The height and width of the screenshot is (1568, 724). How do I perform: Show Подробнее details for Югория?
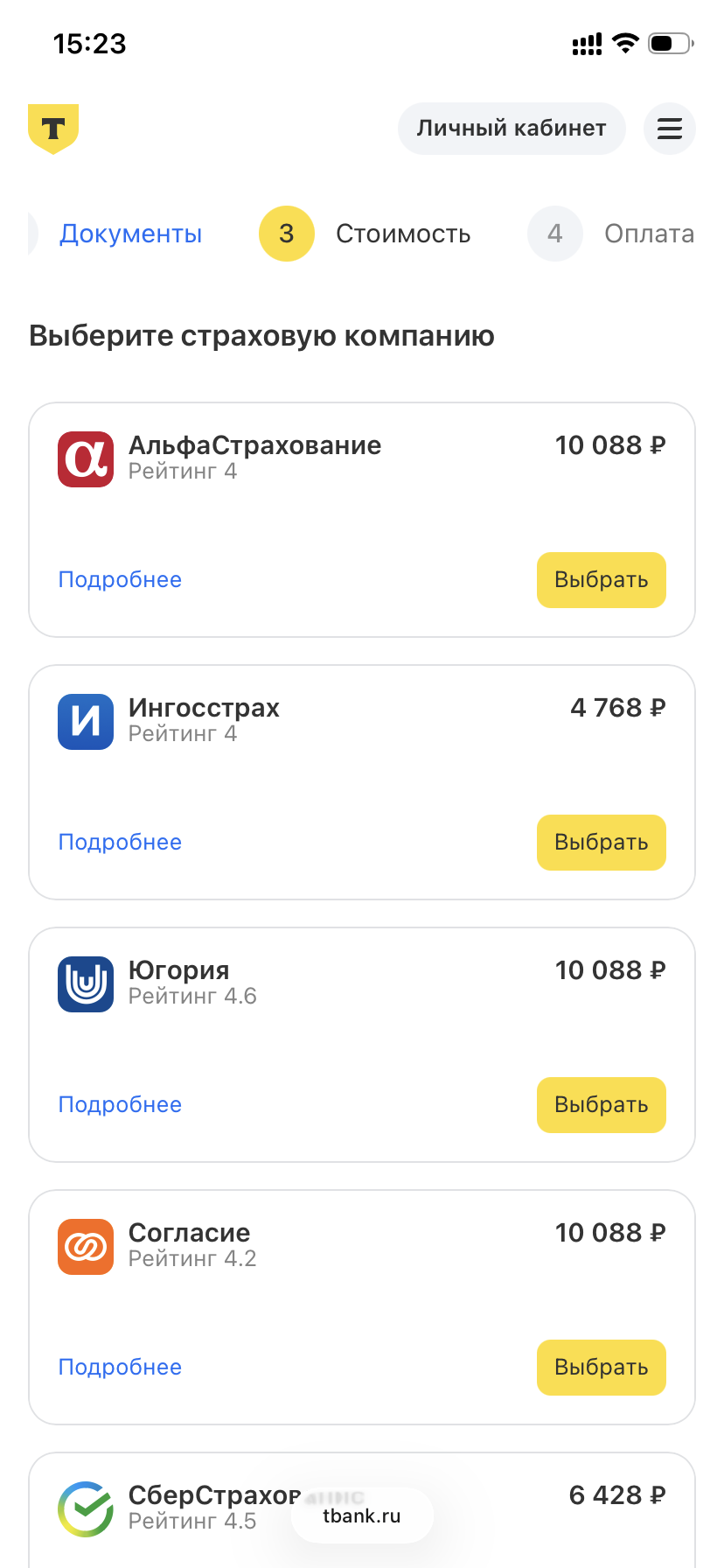(120, 1105)
